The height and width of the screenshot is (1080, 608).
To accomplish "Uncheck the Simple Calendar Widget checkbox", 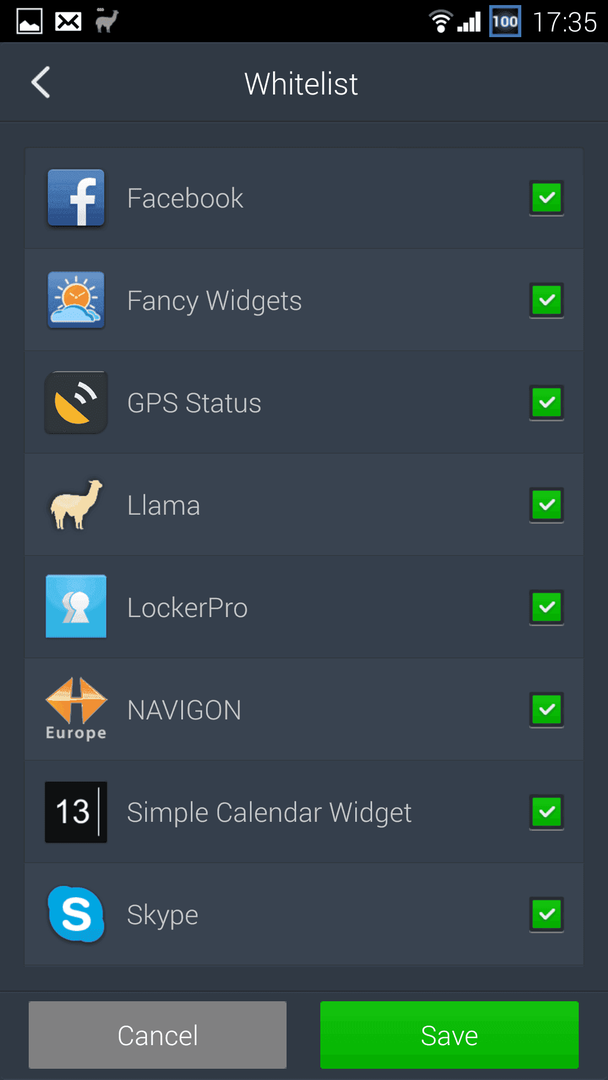I will click(547, 813).
